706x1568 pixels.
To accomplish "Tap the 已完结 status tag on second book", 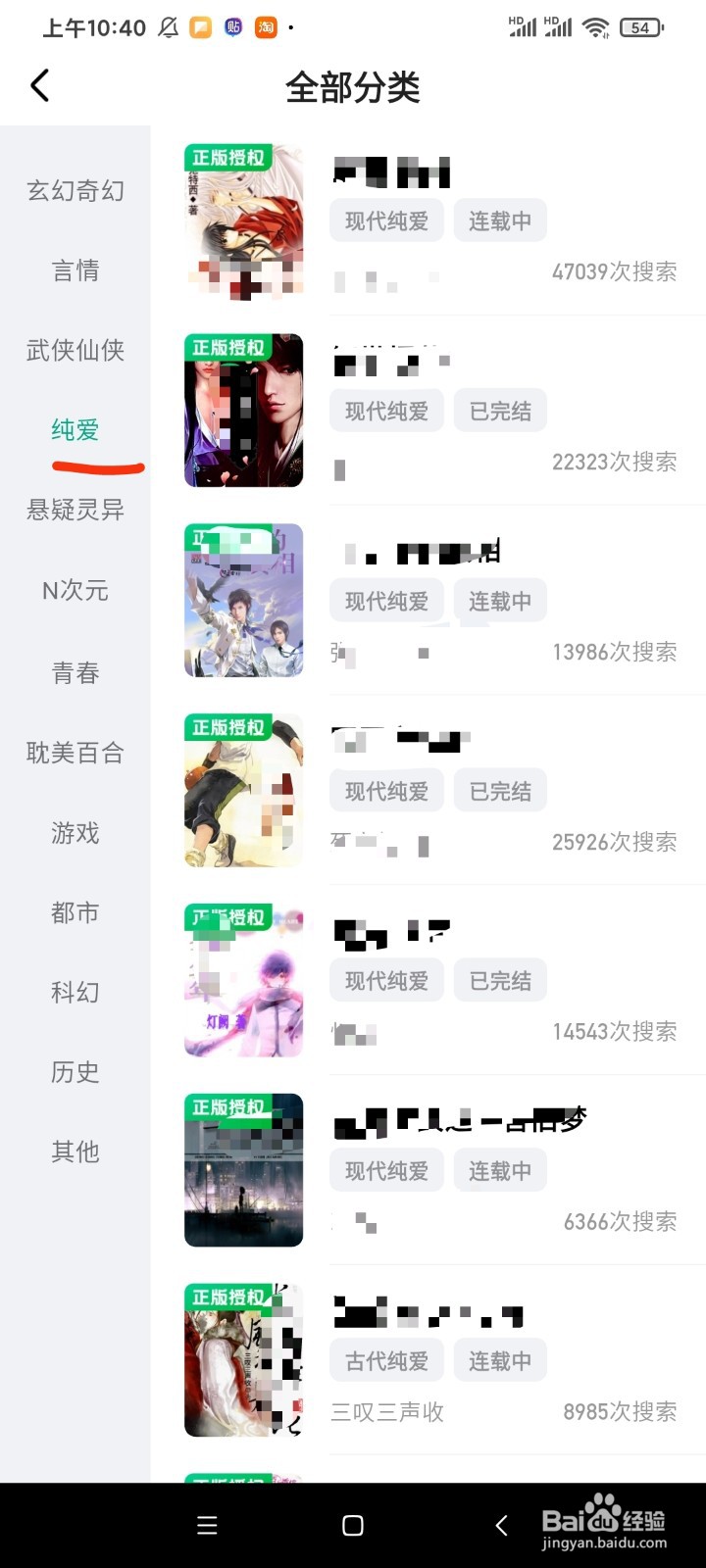I will (x=500, y=411).
